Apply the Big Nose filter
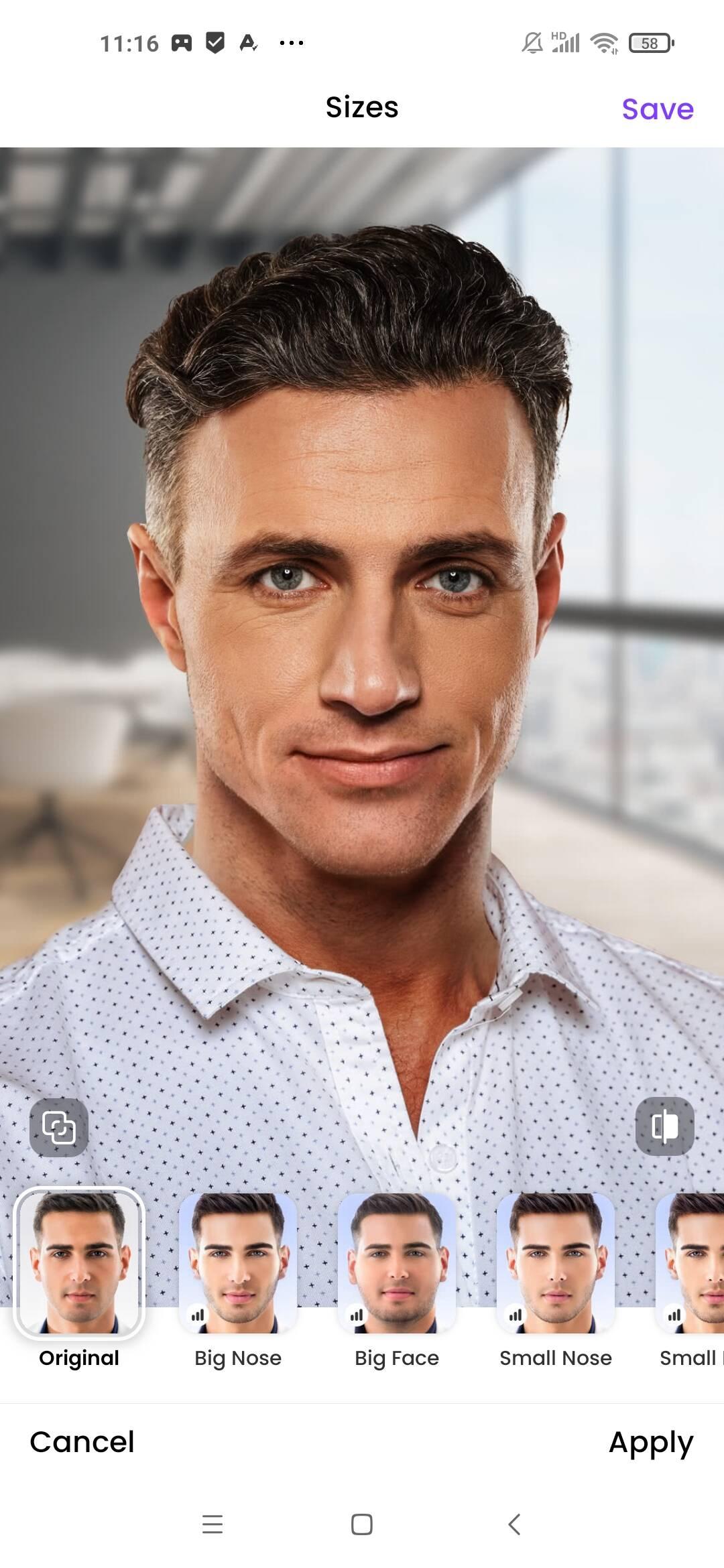The image size is (724, 1568). (x=238, y=1263)
